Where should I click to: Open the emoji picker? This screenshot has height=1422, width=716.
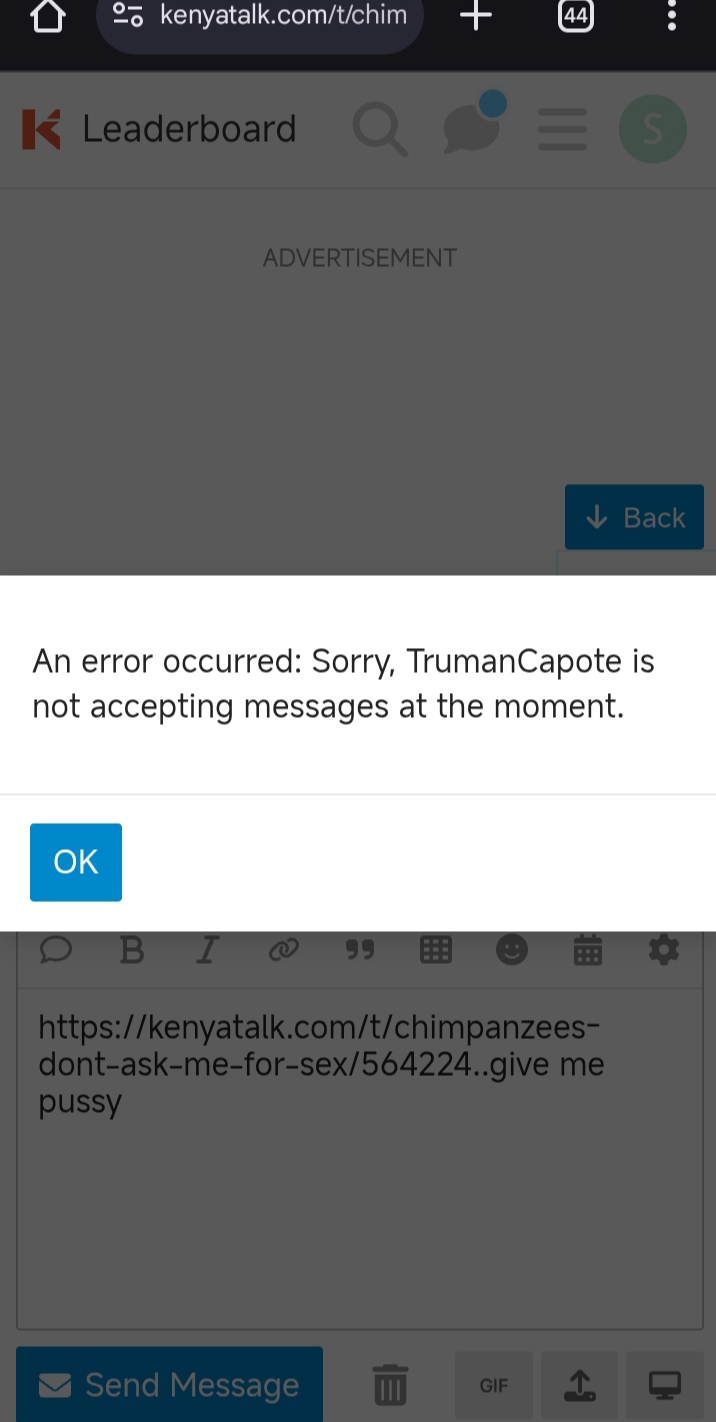[x=512, y=950]
